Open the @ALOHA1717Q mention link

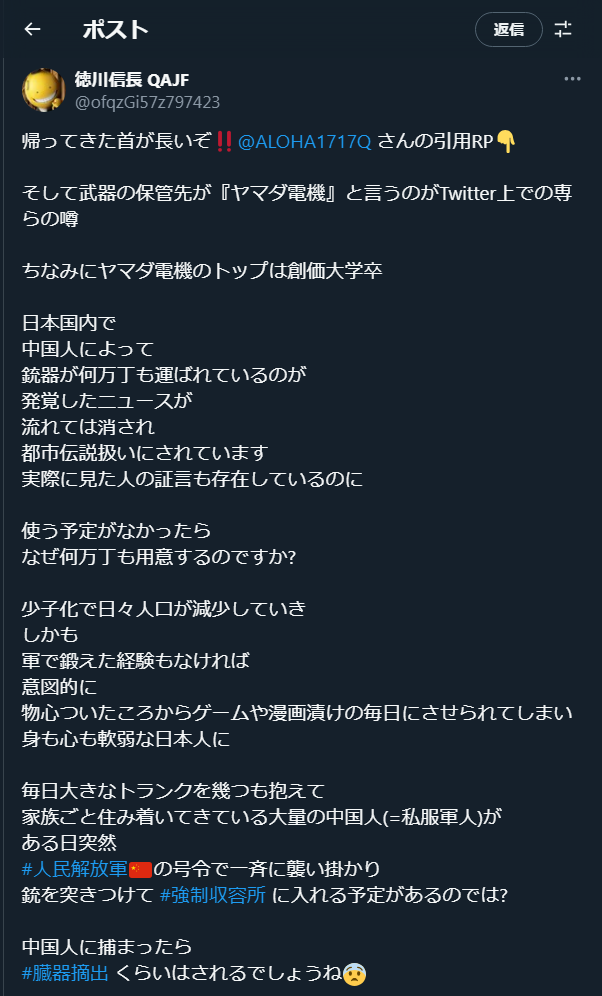(x=304, y=141)
